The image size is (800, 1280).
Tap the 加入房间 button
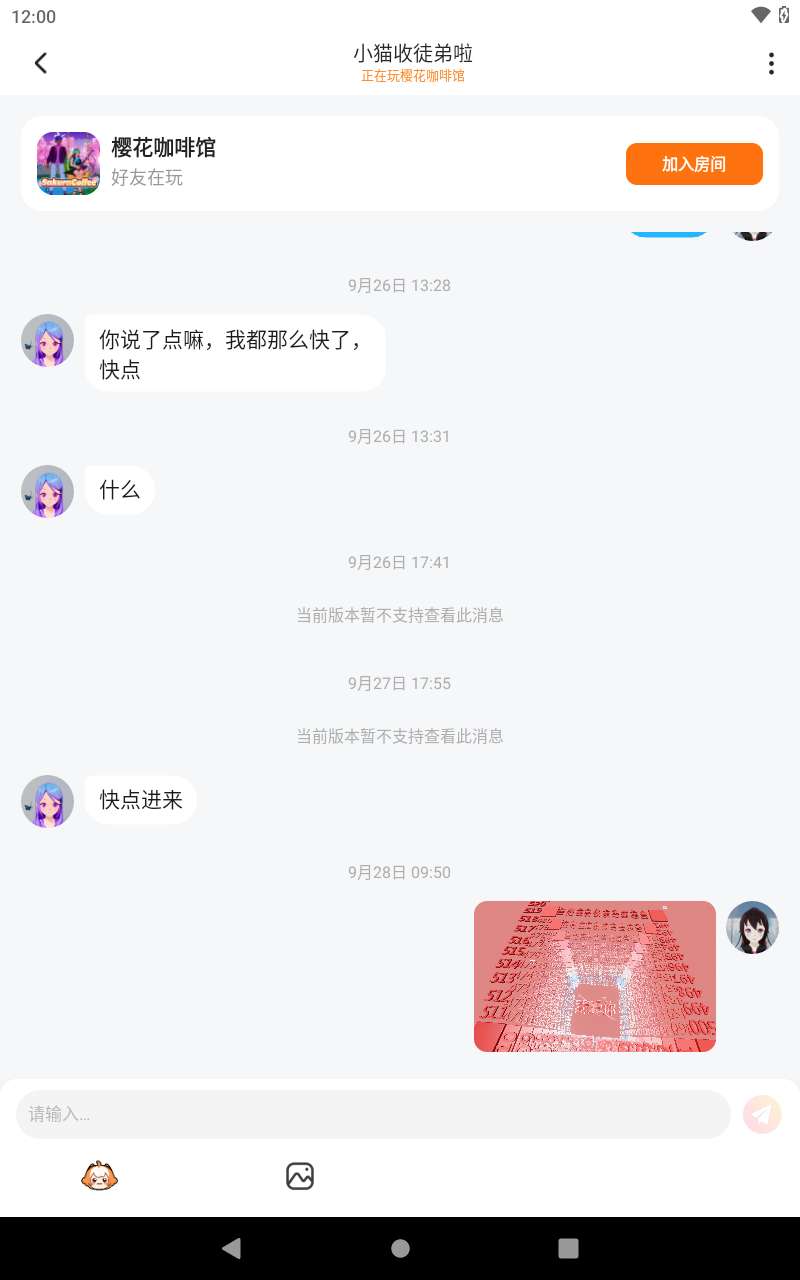[x=694, y=164]
